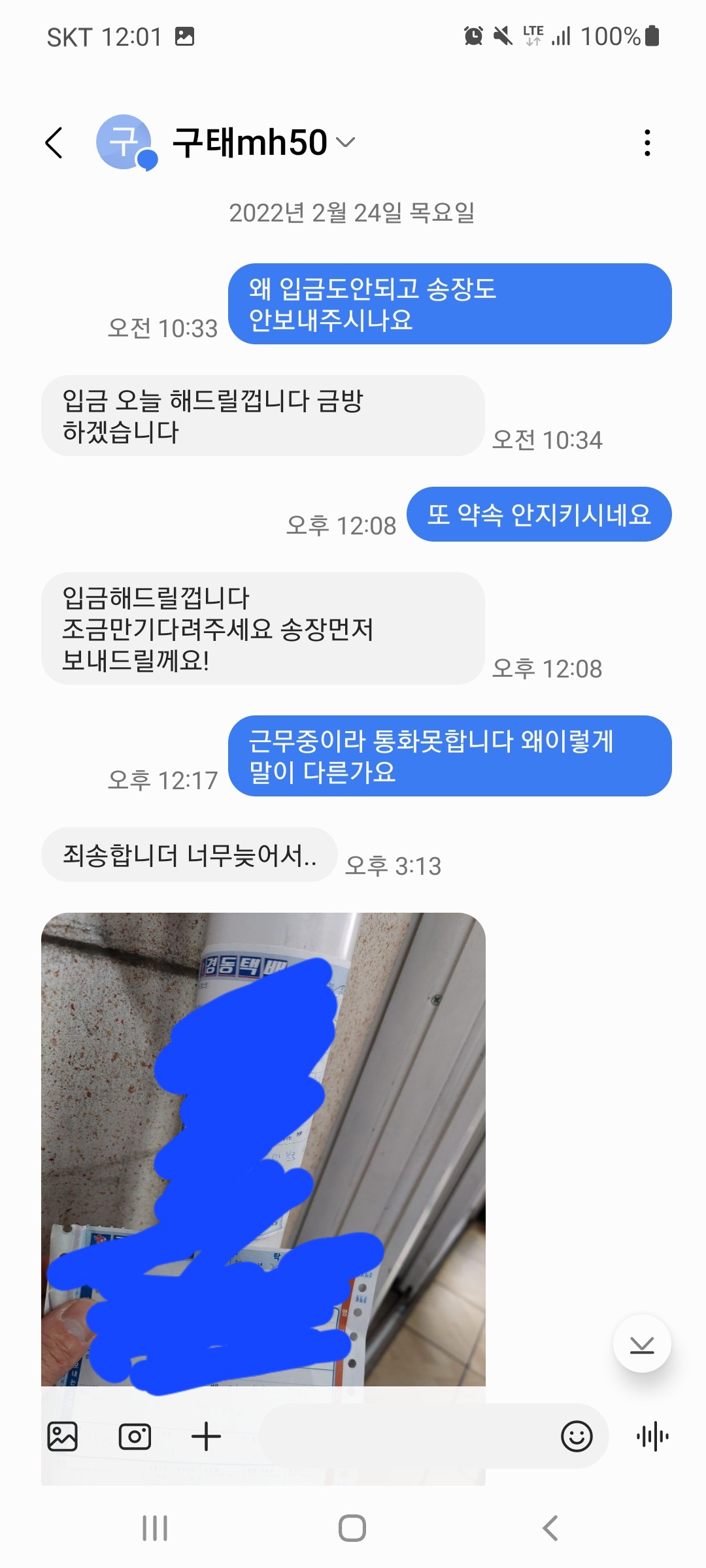Viewport: 706px width, 1568px height.
Task: Open the three-dot overflow menu
Action: 647,142
